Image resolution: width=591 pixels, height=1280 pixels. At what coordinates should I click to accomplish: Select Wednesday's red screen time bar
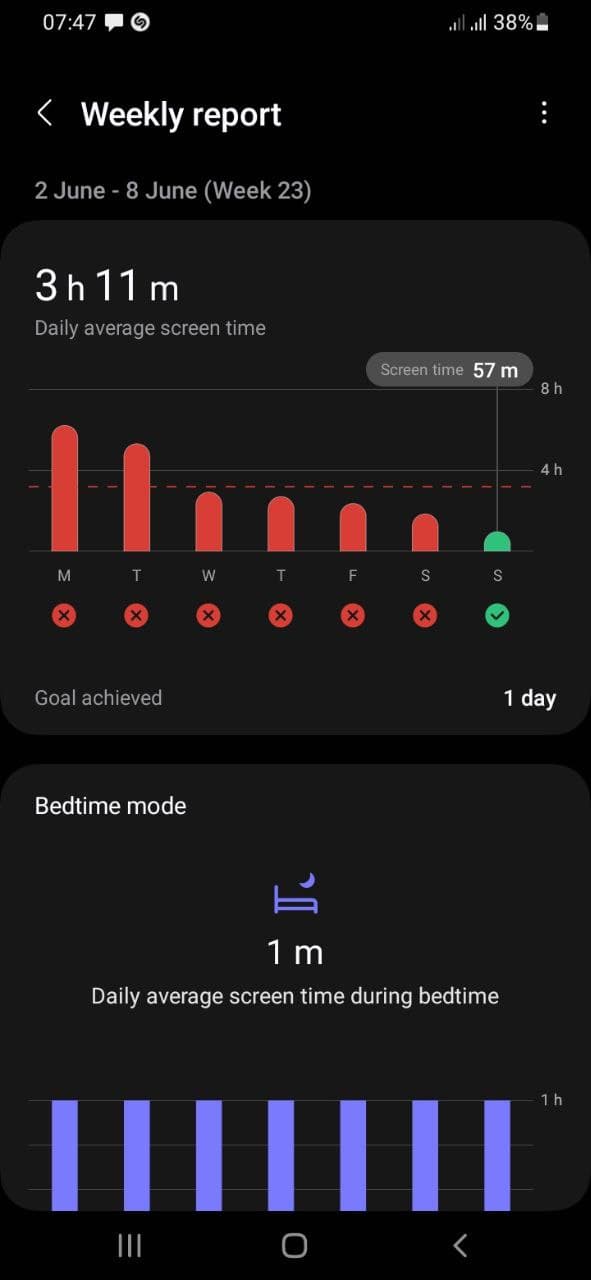pyautogui.click(x=209, y=521)
